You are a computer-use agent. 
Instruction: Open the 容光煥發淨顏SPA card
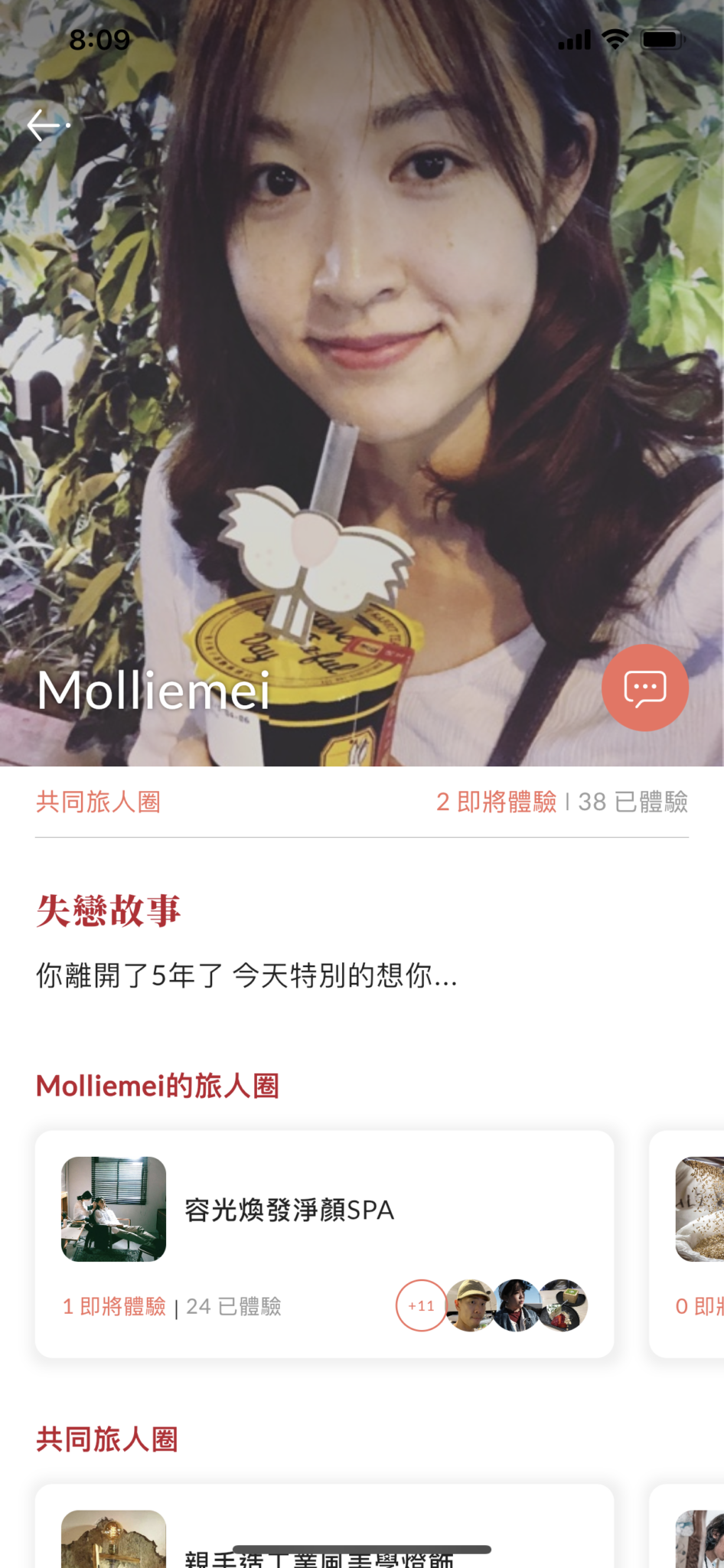[x=289, y=1210]
